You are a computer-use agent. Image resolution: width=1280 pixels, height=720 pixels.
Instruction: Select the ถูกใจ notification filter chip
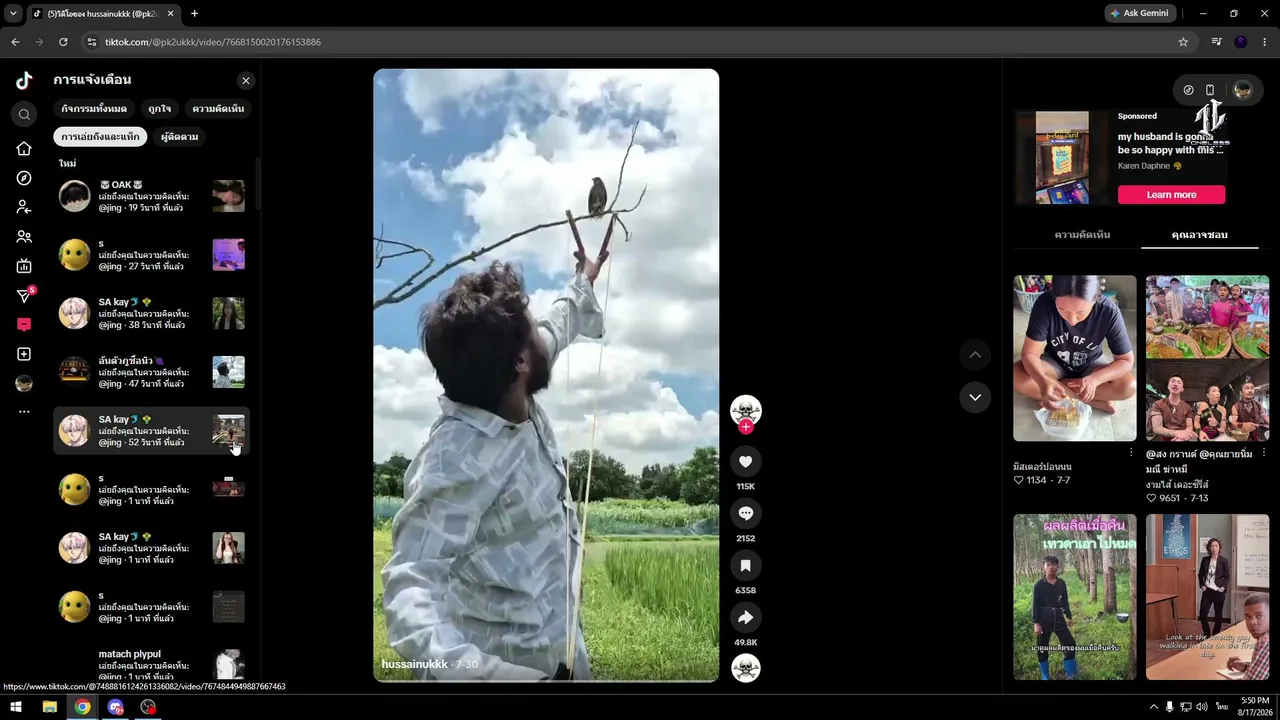(x=159, y=108)
